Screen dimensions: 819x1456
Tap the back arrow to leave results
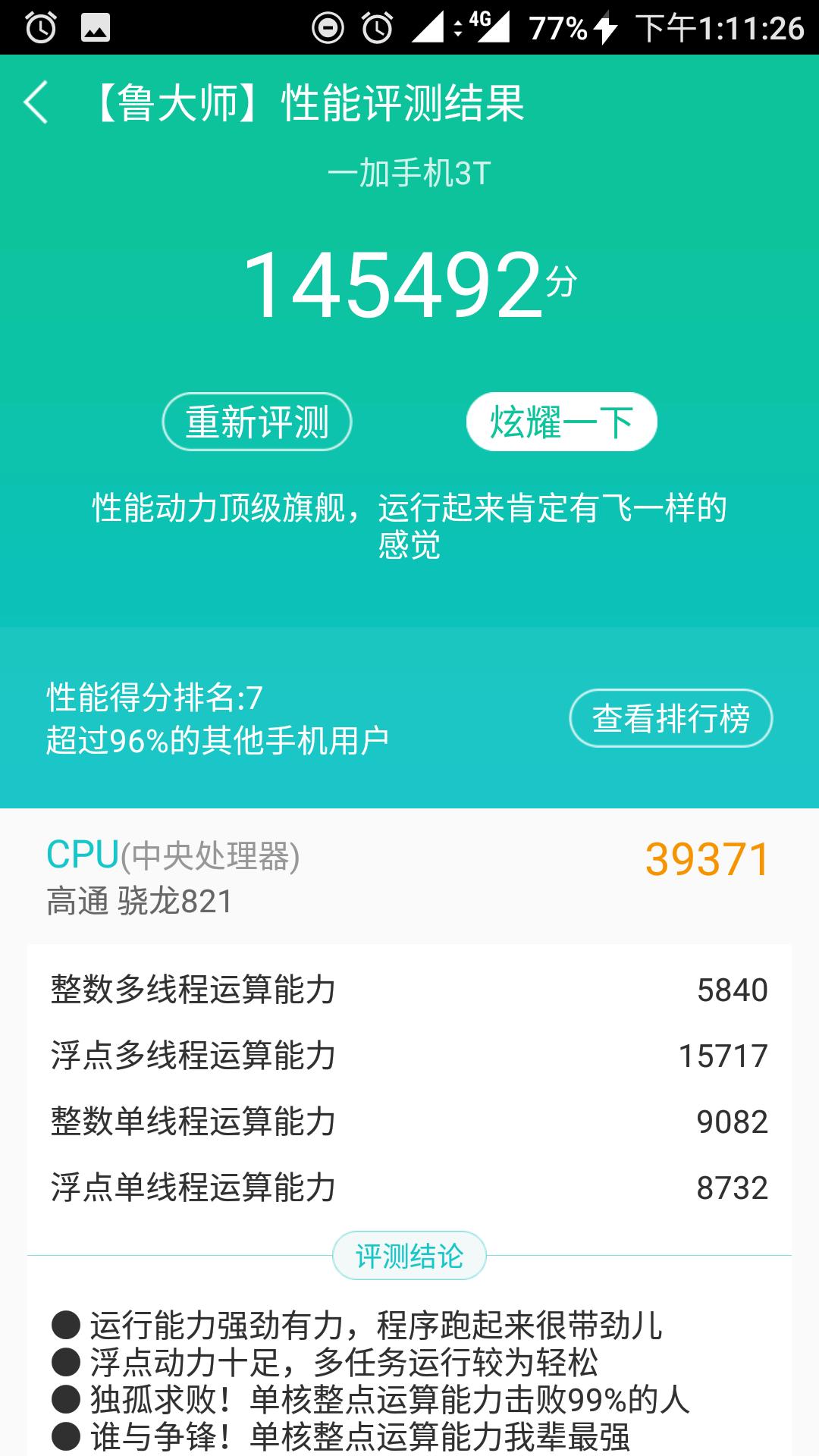coord(34,102)
